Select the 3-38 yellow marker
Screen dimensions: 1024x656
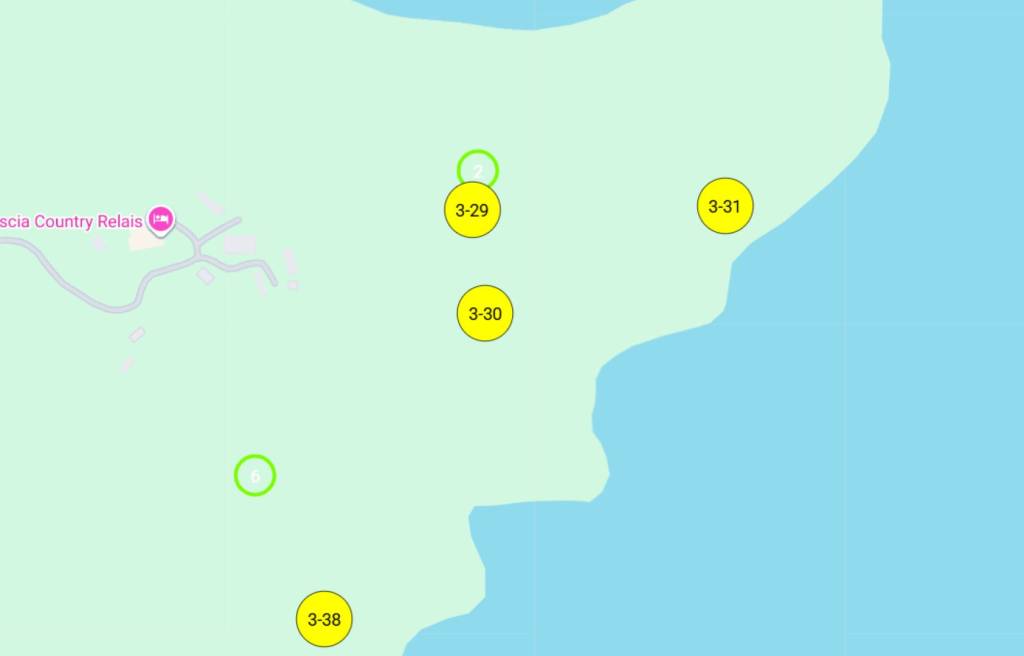click(x=324, y=619)
